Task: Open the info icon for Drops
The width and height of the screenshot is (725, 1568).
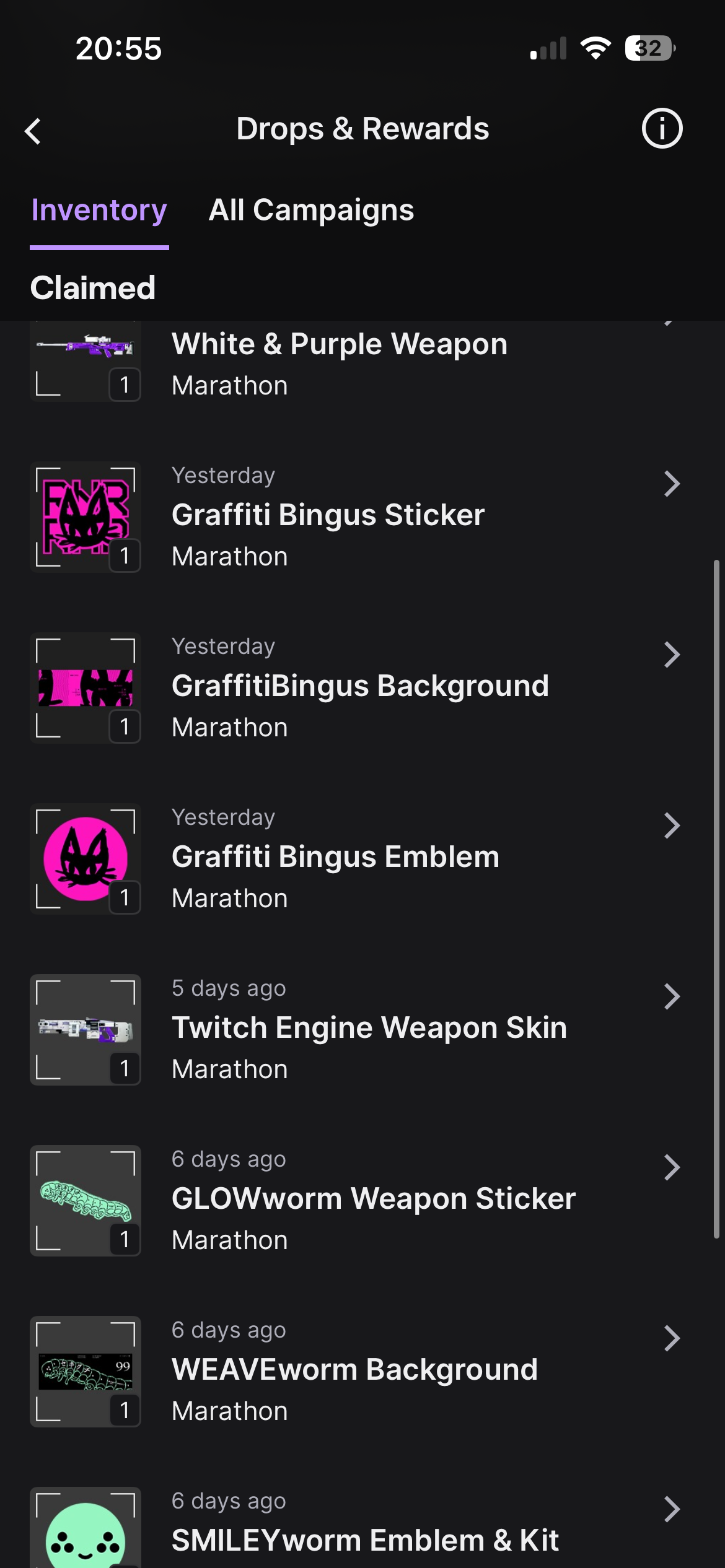Action: coord(661,129)
